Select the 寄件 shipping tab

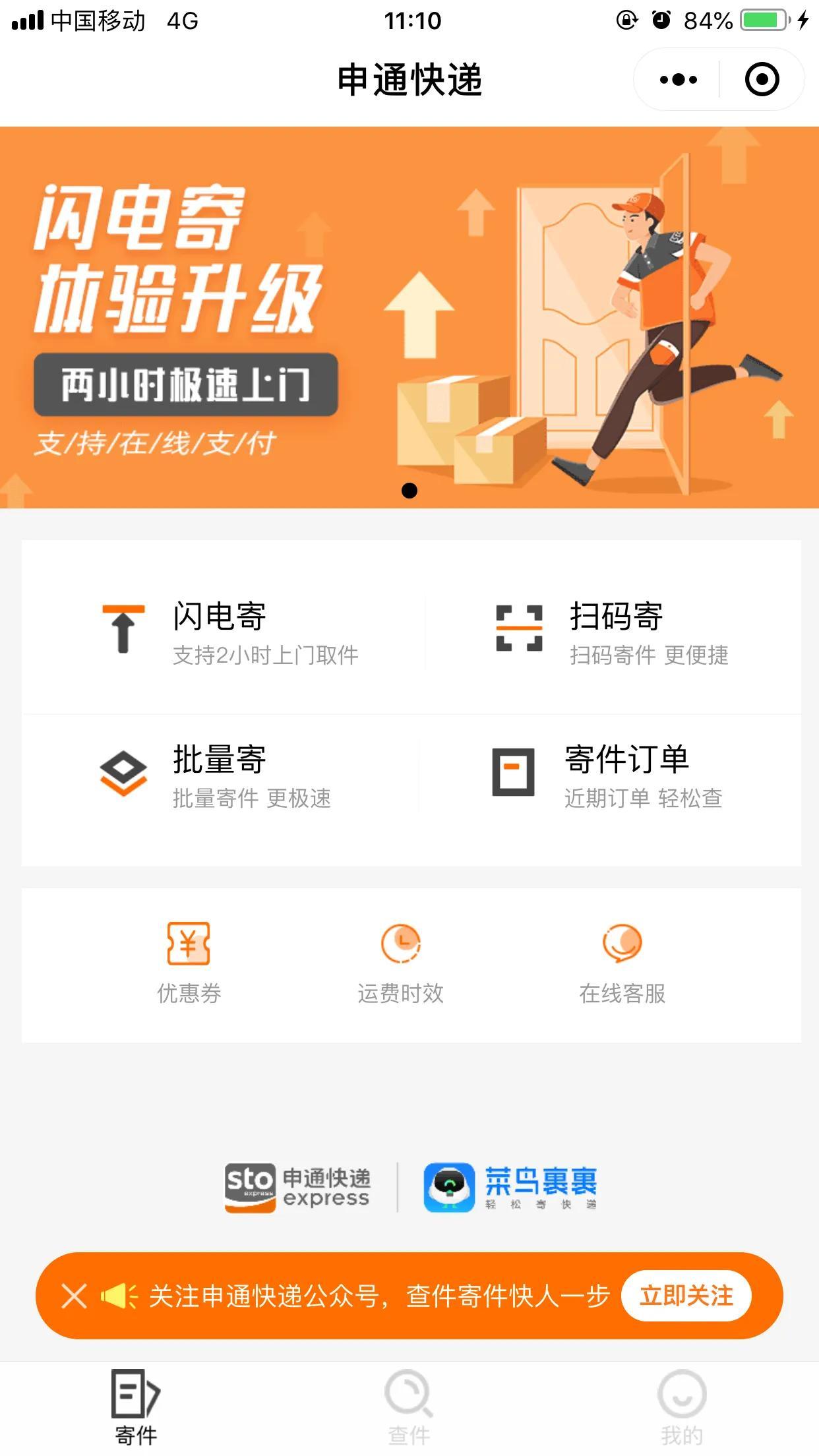point(136,1406)
